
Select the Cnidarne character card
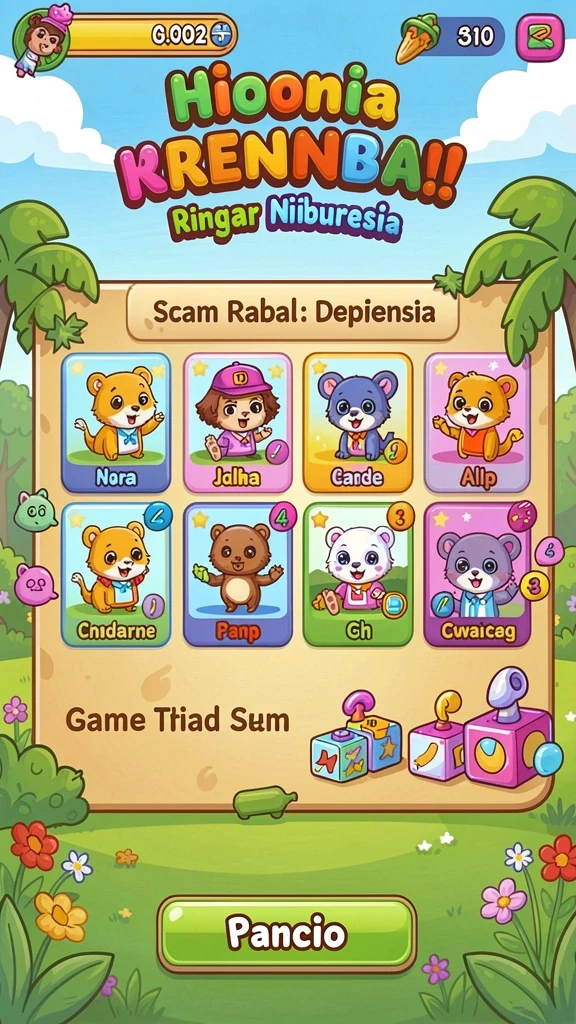(116, 575)
